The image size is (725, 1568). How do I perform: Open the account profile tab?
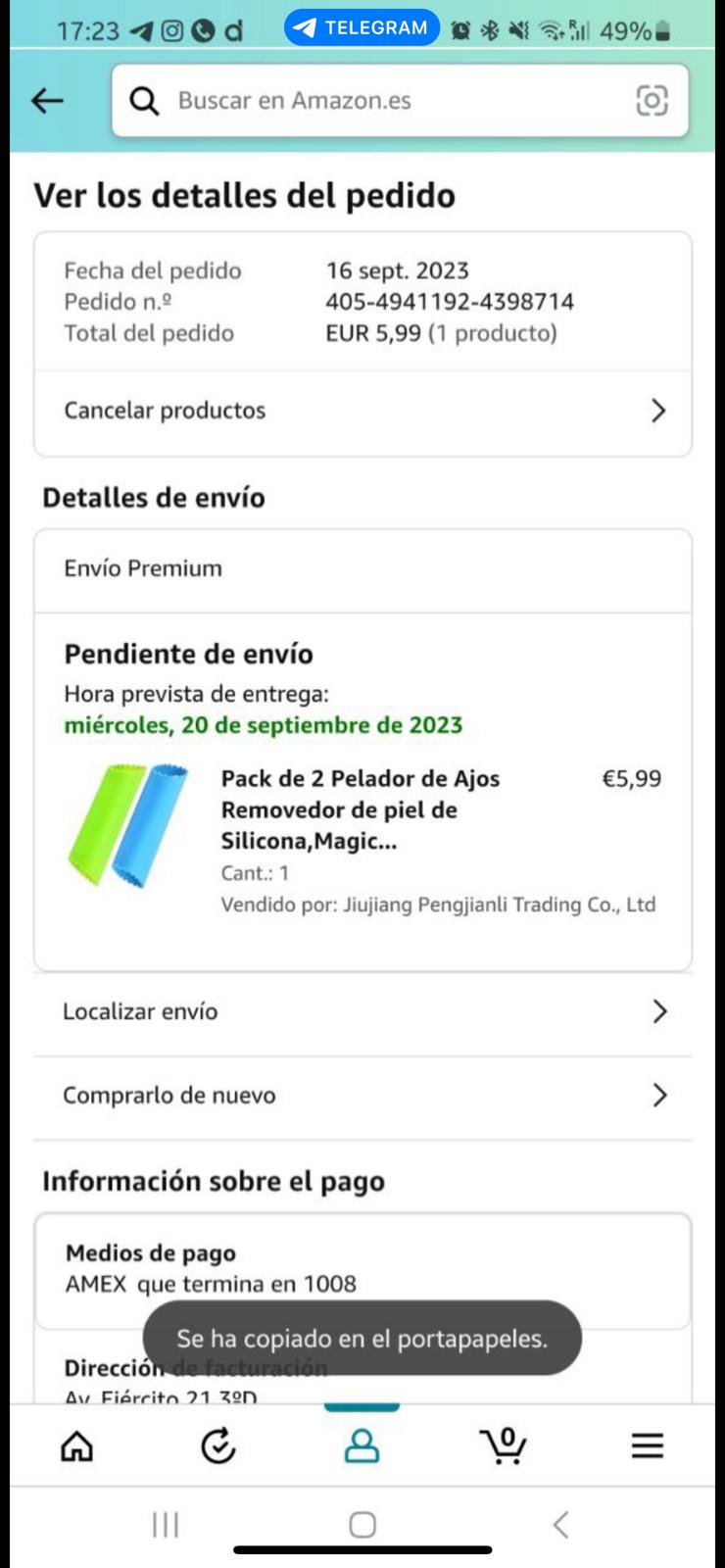pos(362,1445)
